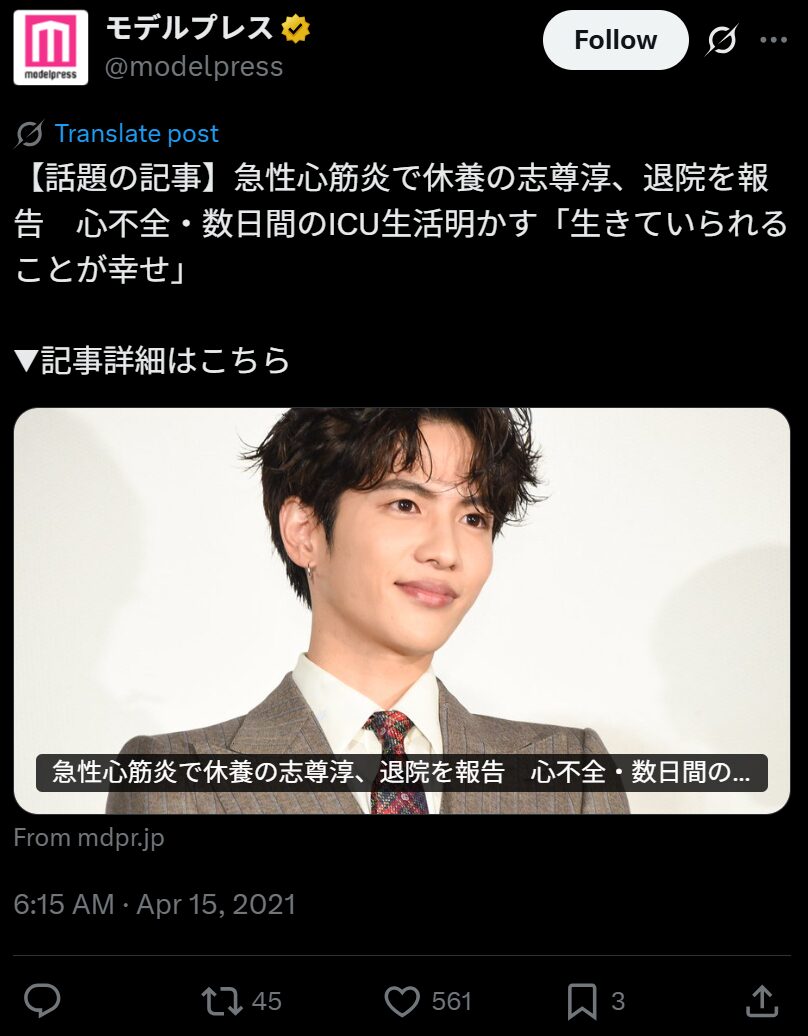Open the post's overflow menu

tap(774, 40)
